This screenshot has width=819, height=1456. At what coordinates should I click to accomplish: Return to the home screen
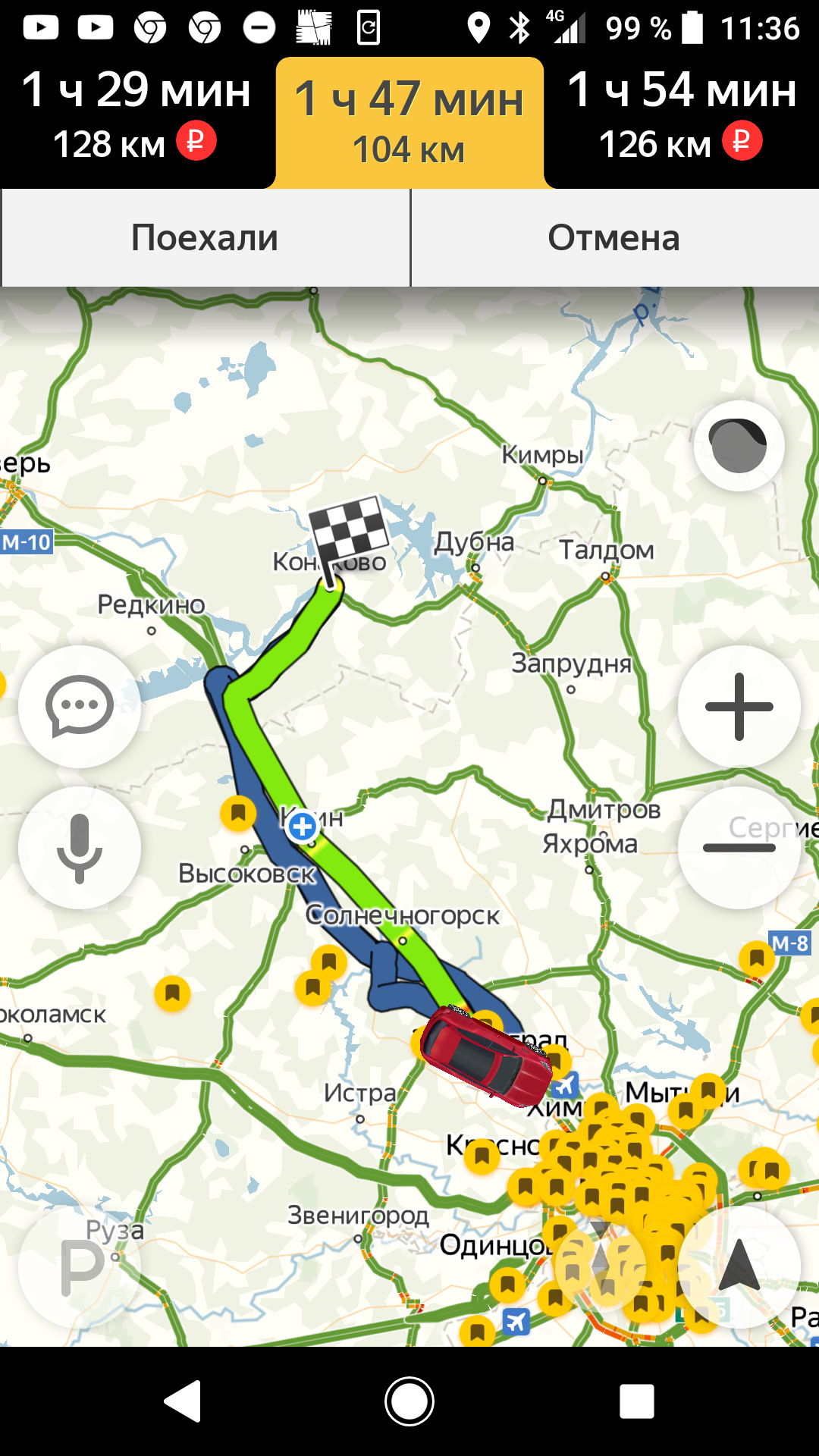[409, 1401]
